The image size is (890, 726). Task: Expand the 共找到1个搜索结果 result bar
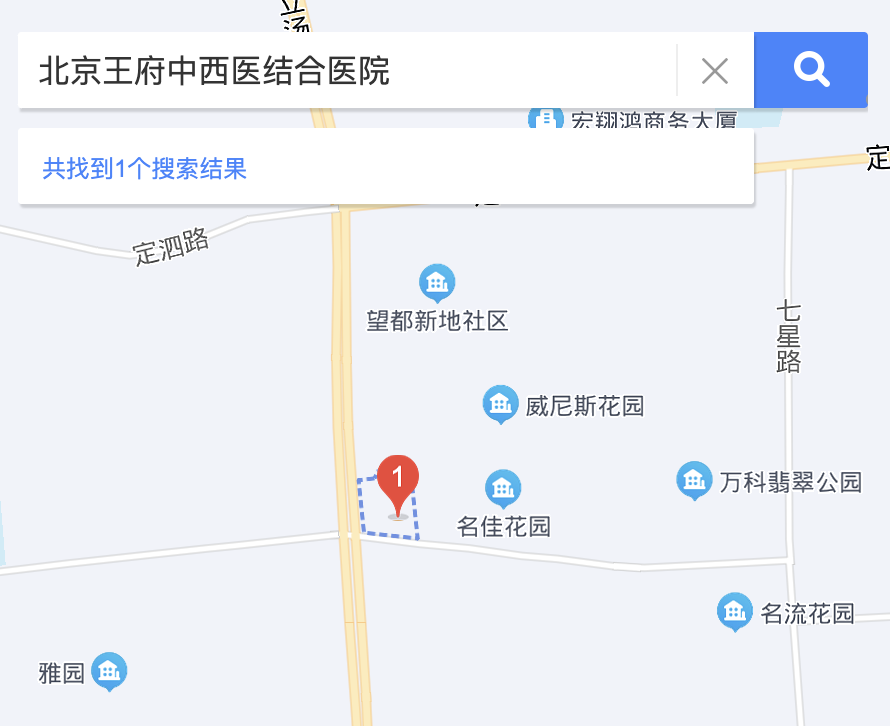click(x=385, y=167)
